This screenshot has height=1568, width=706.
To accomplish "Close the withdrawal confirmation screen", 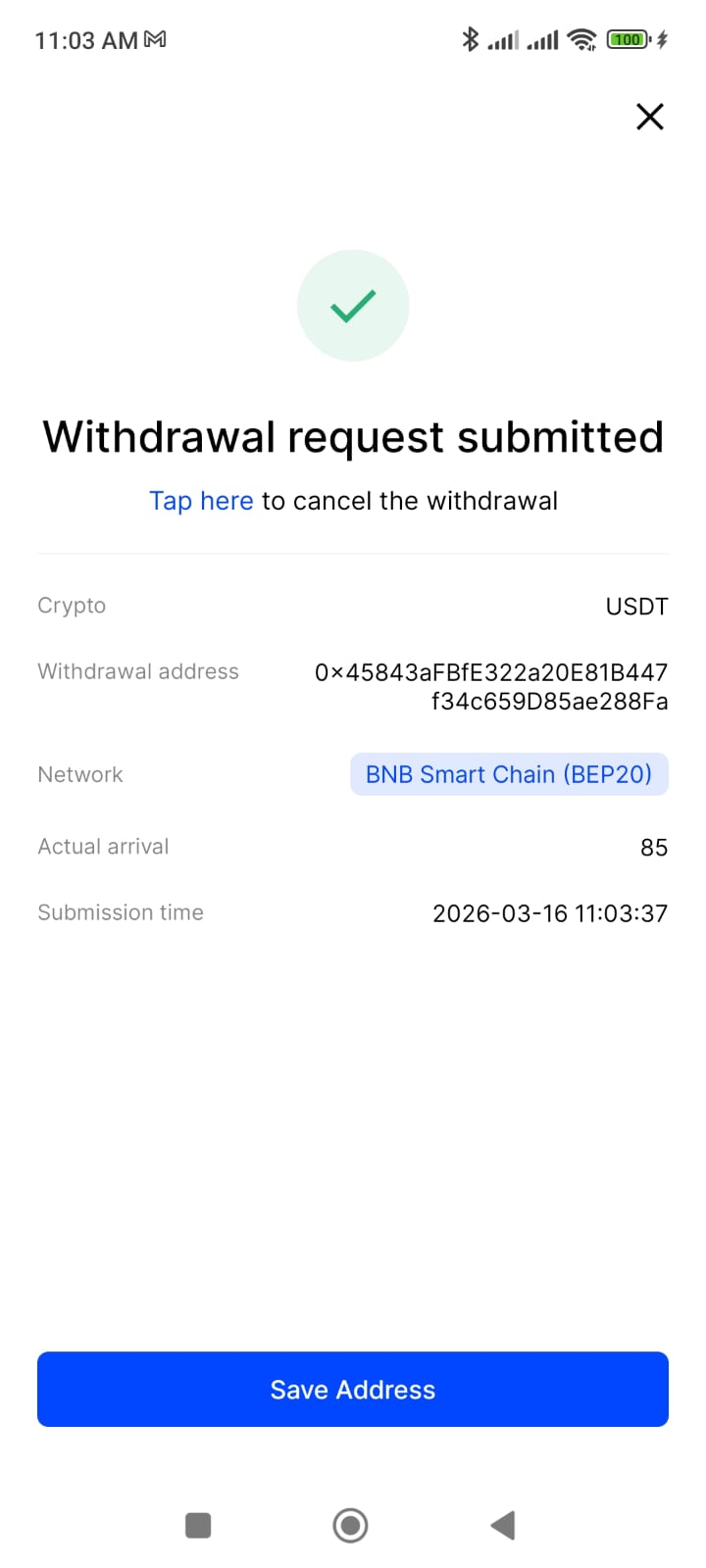I will pyautogui.click(x=649, y=118).
